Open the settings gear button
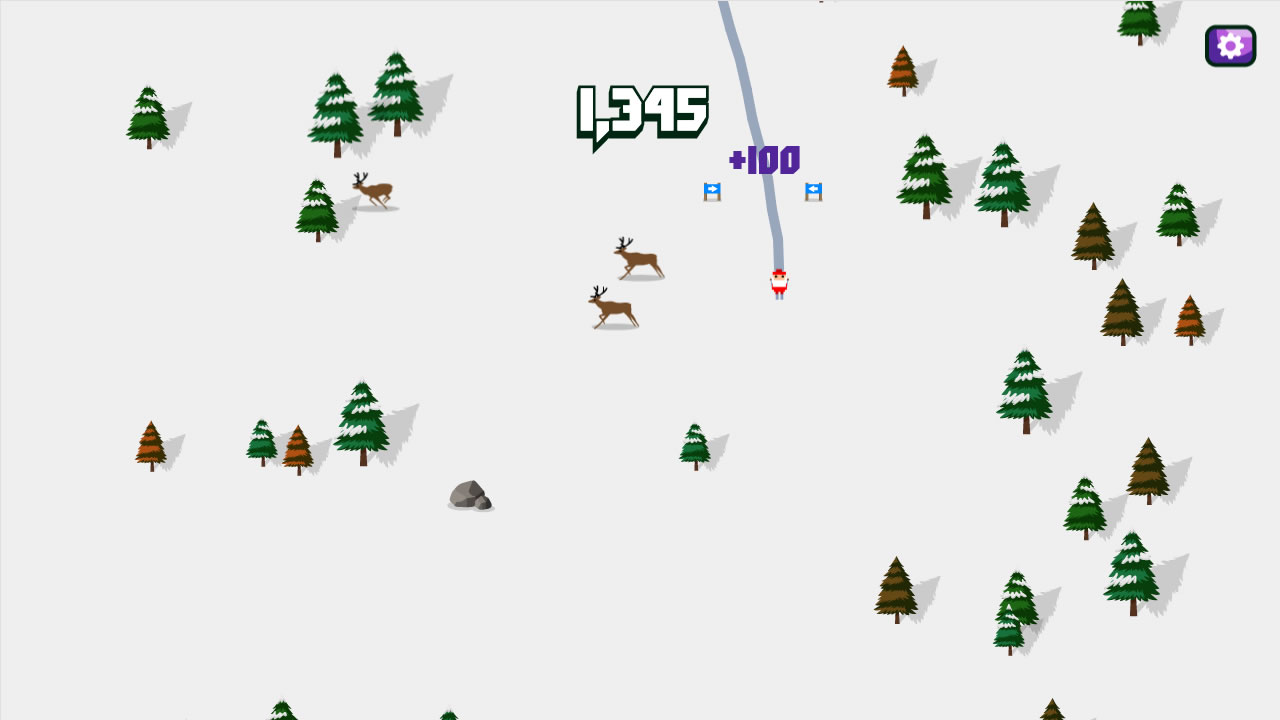 (x=1230, y=46)
